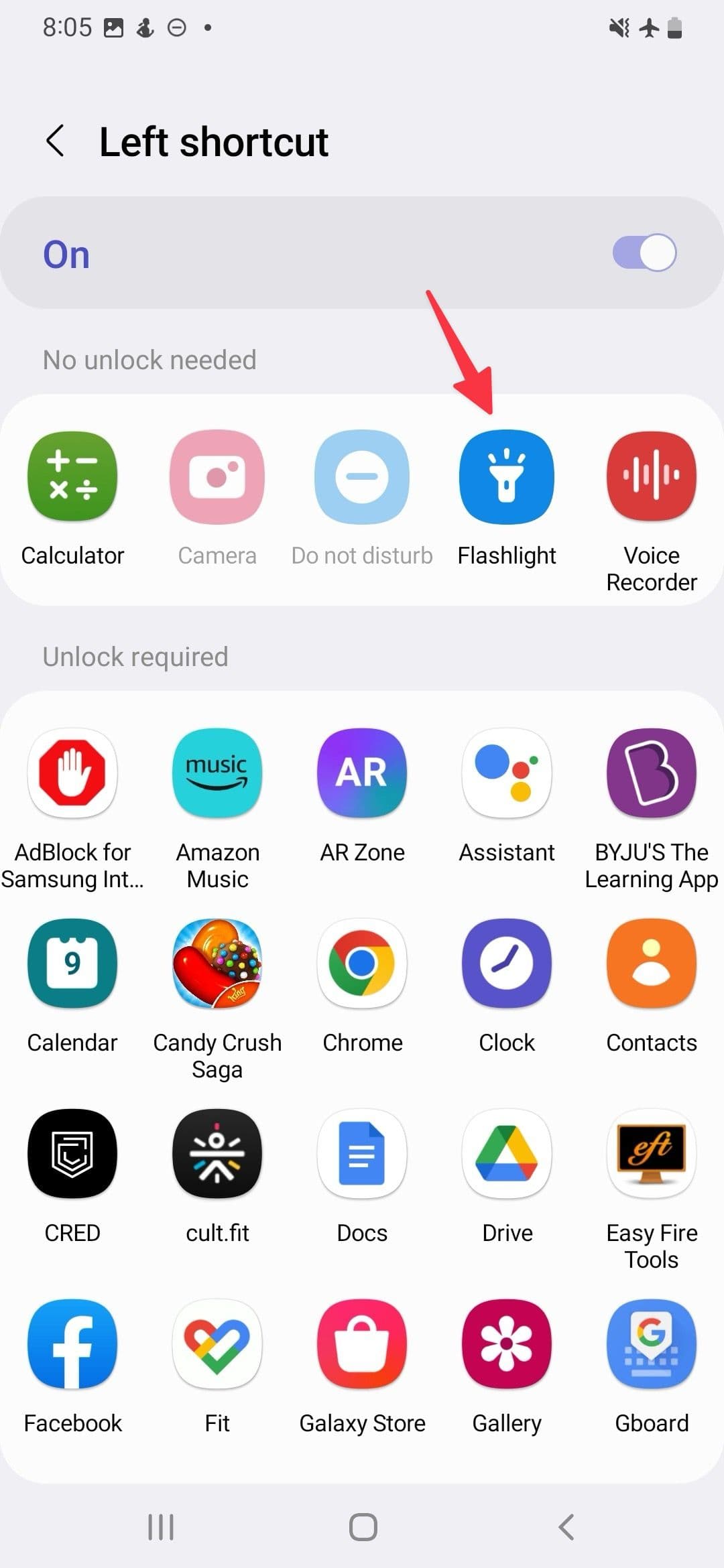Pick the Clock app

[x=507, y=964]
